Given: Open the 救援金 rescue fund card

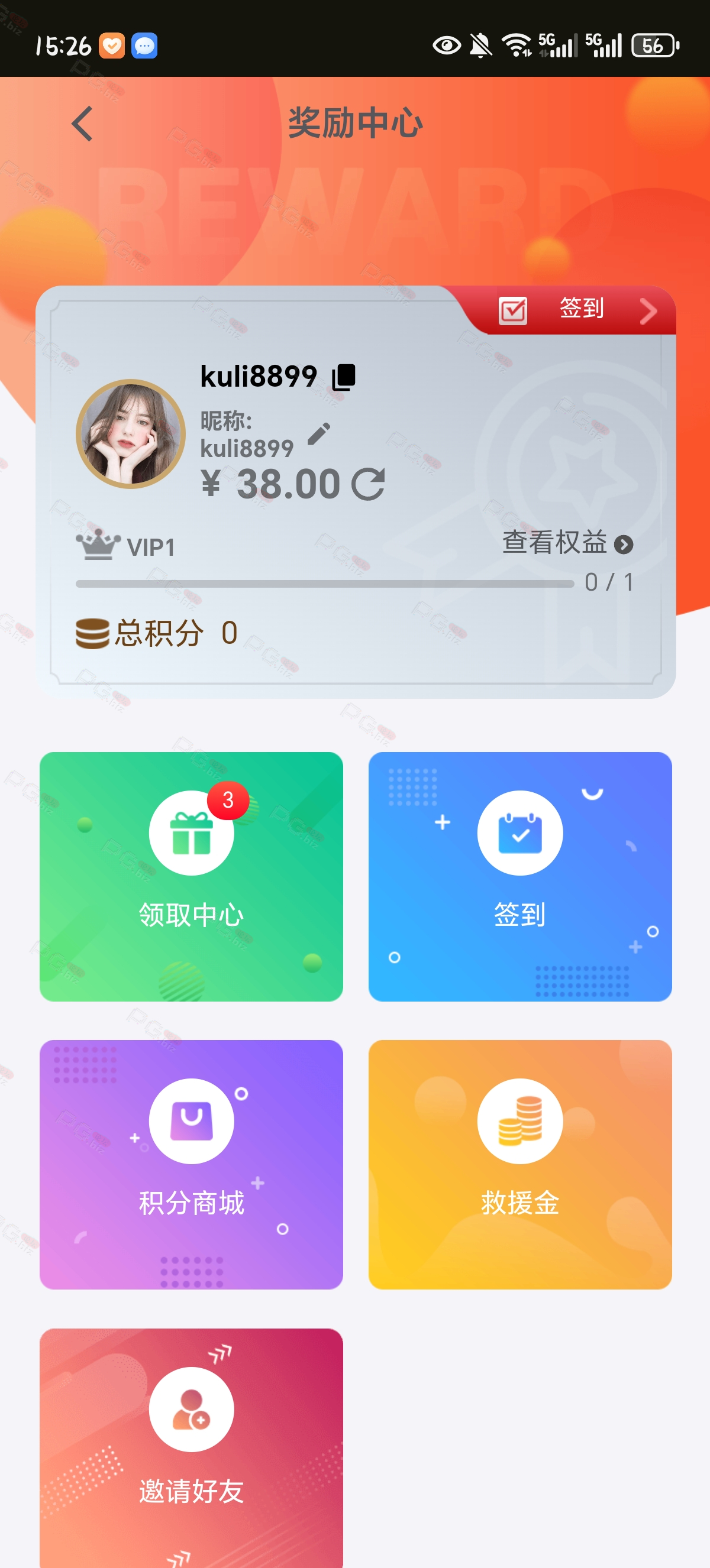Looking at the screenshot, I should pos(519,1164).
